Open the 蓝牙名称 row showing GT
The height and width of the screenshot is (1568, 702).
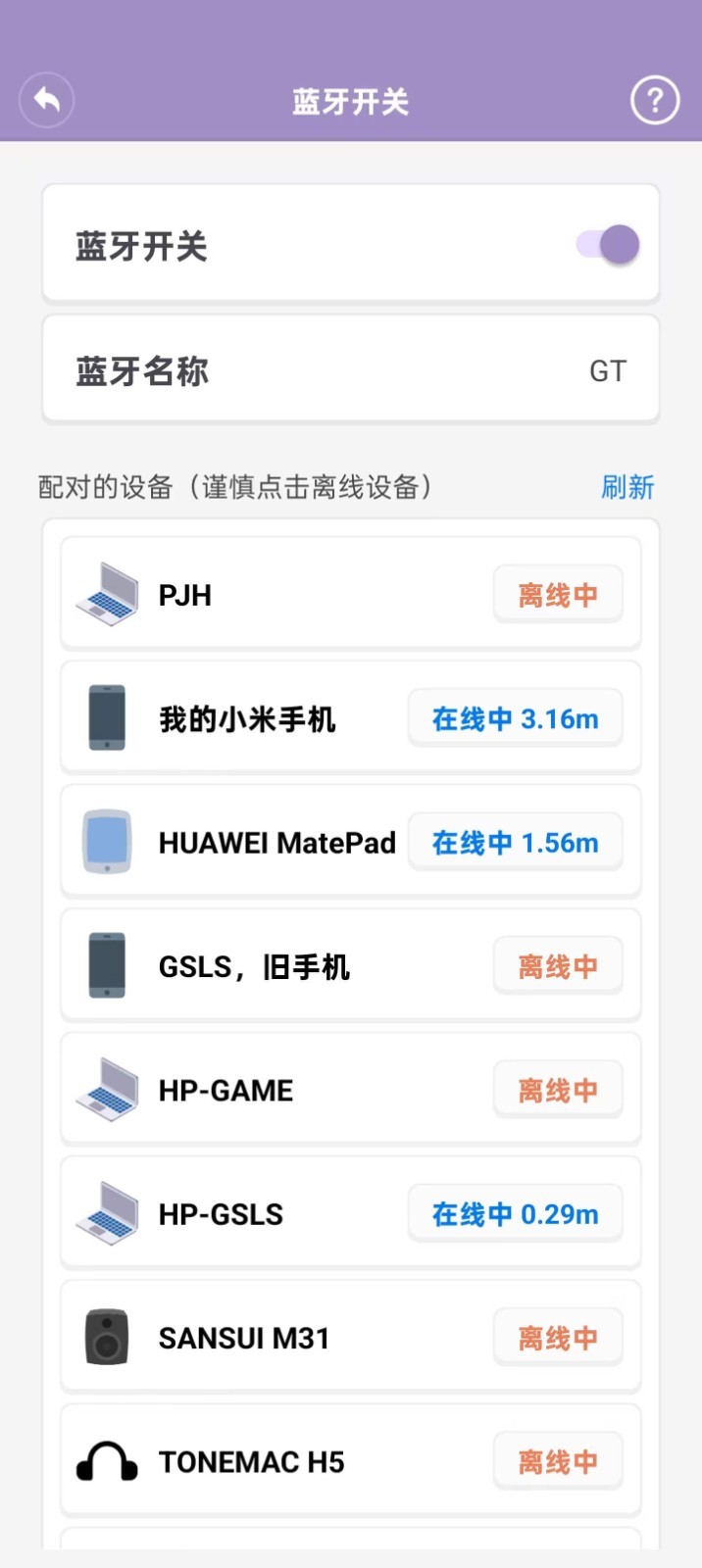[351, 370]
